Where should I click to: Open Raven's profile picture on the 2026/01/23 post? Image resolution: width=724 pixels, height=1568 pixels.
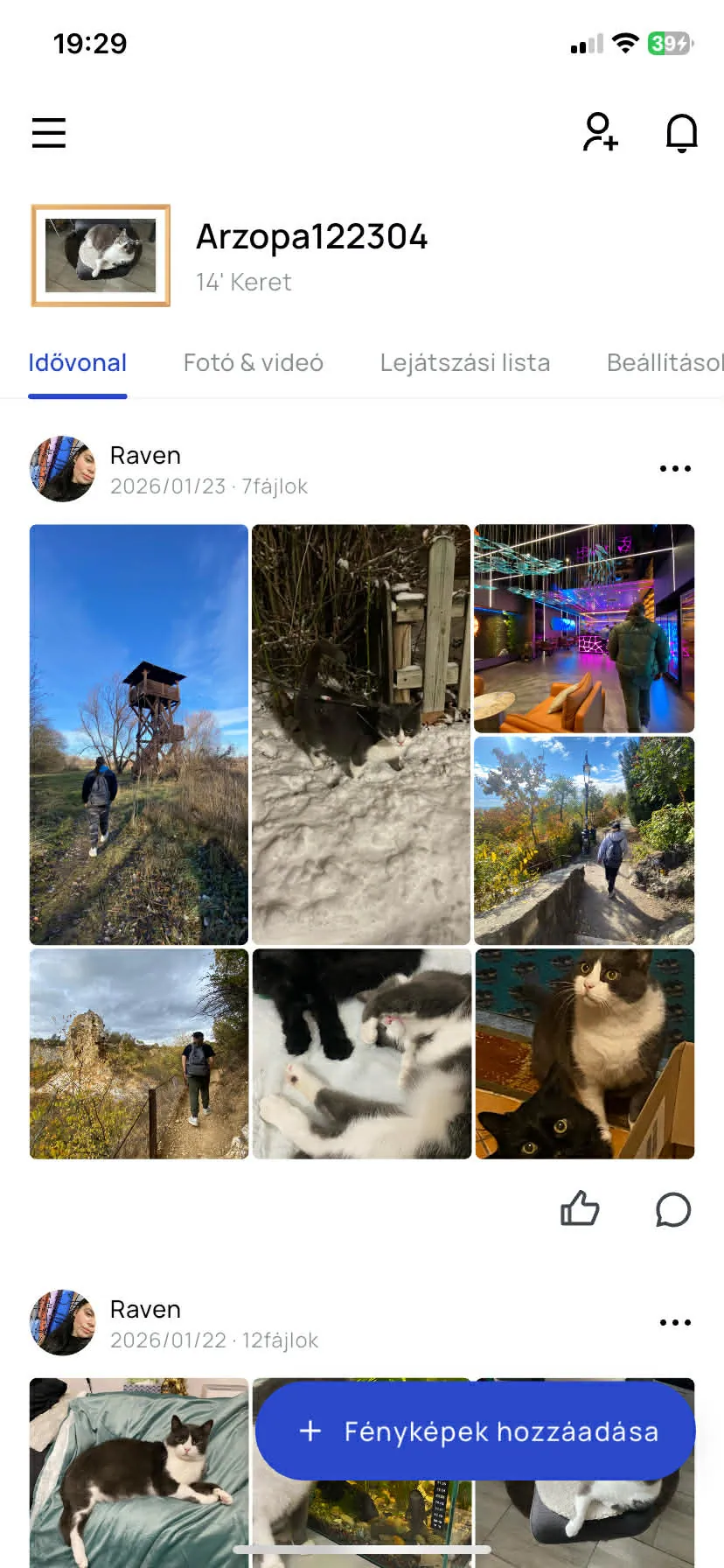pos(62,469)
